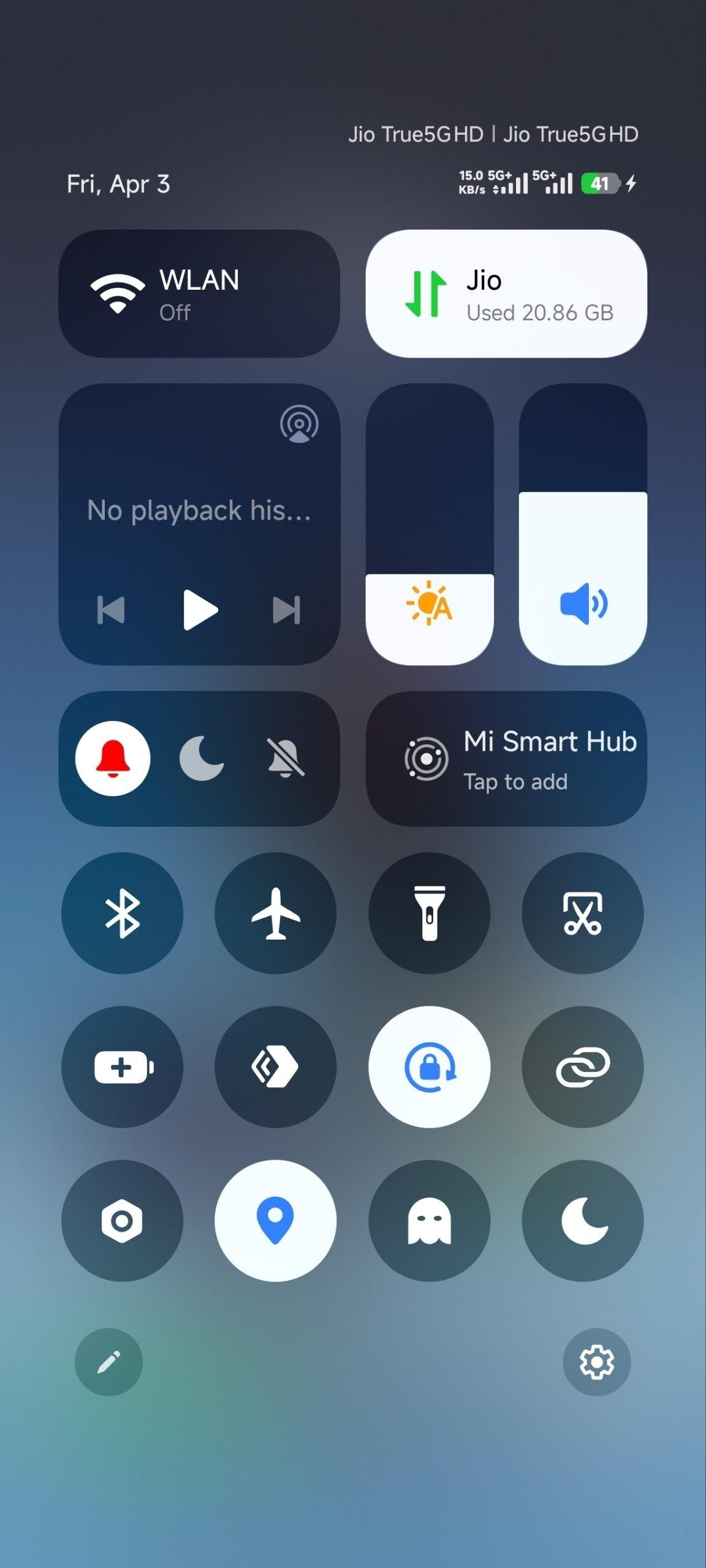
Task: Skip to the previous track
Action: 111,610
